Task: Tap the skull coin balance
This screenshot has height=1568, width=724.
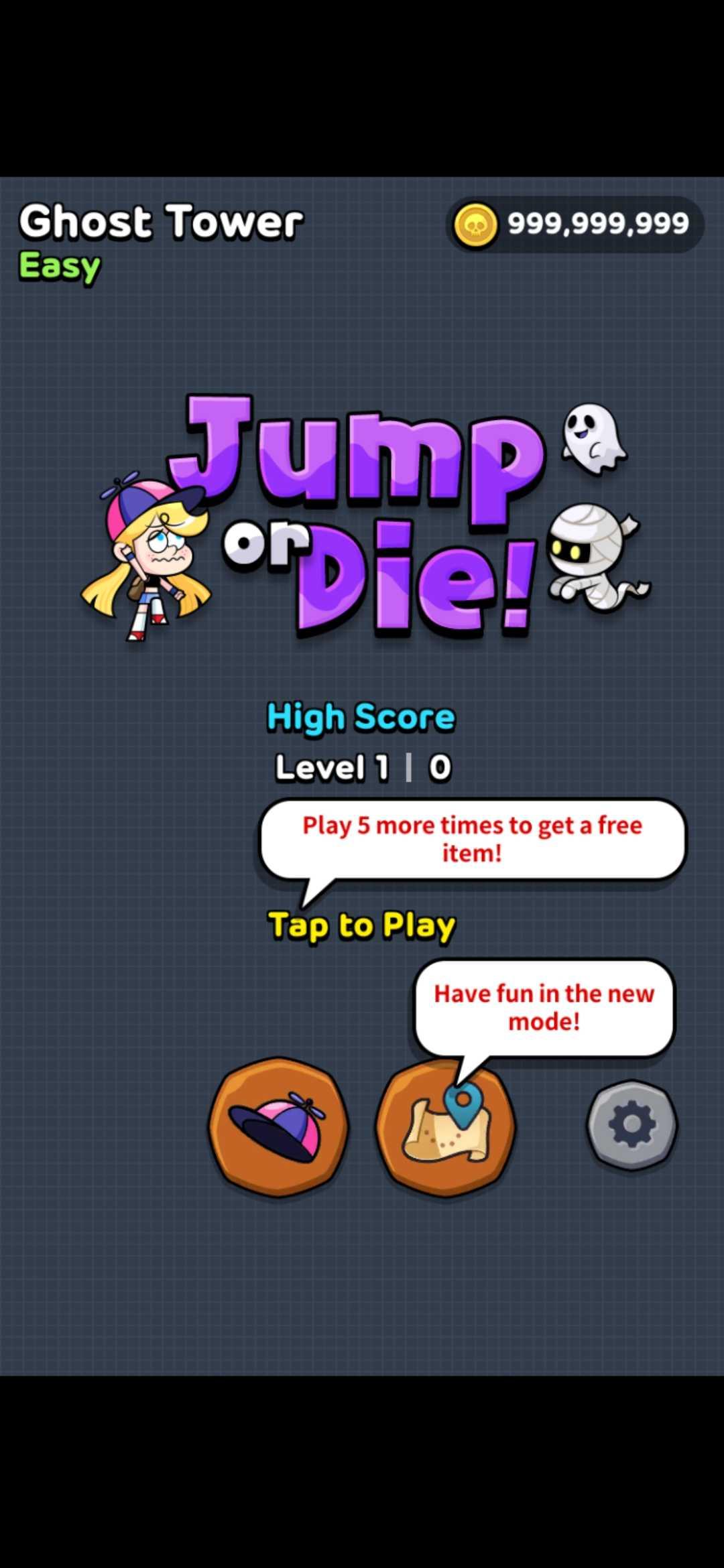Action: [575, 224]
